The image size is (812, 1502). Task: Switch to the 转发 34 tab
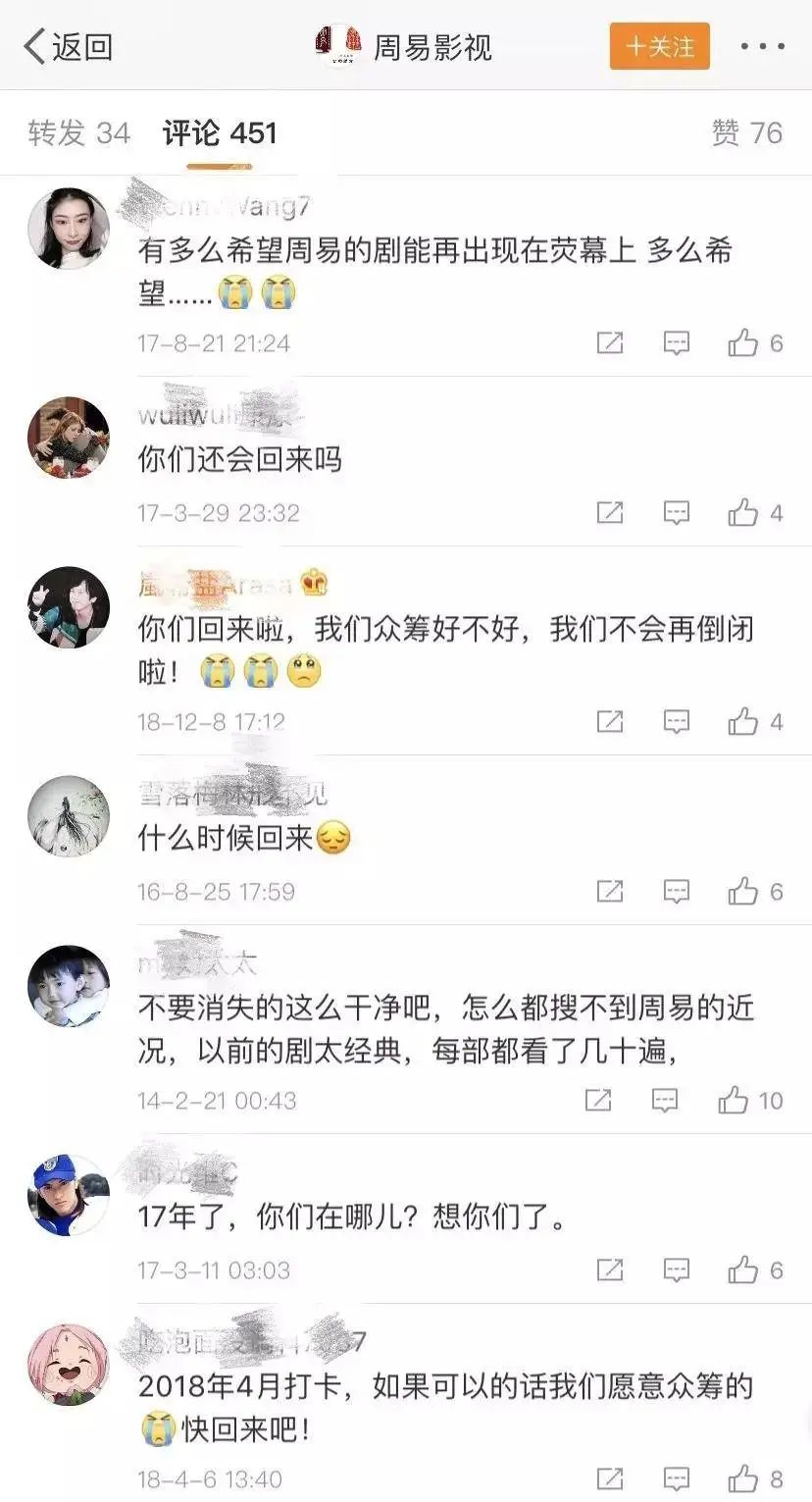tap(78, 133)
